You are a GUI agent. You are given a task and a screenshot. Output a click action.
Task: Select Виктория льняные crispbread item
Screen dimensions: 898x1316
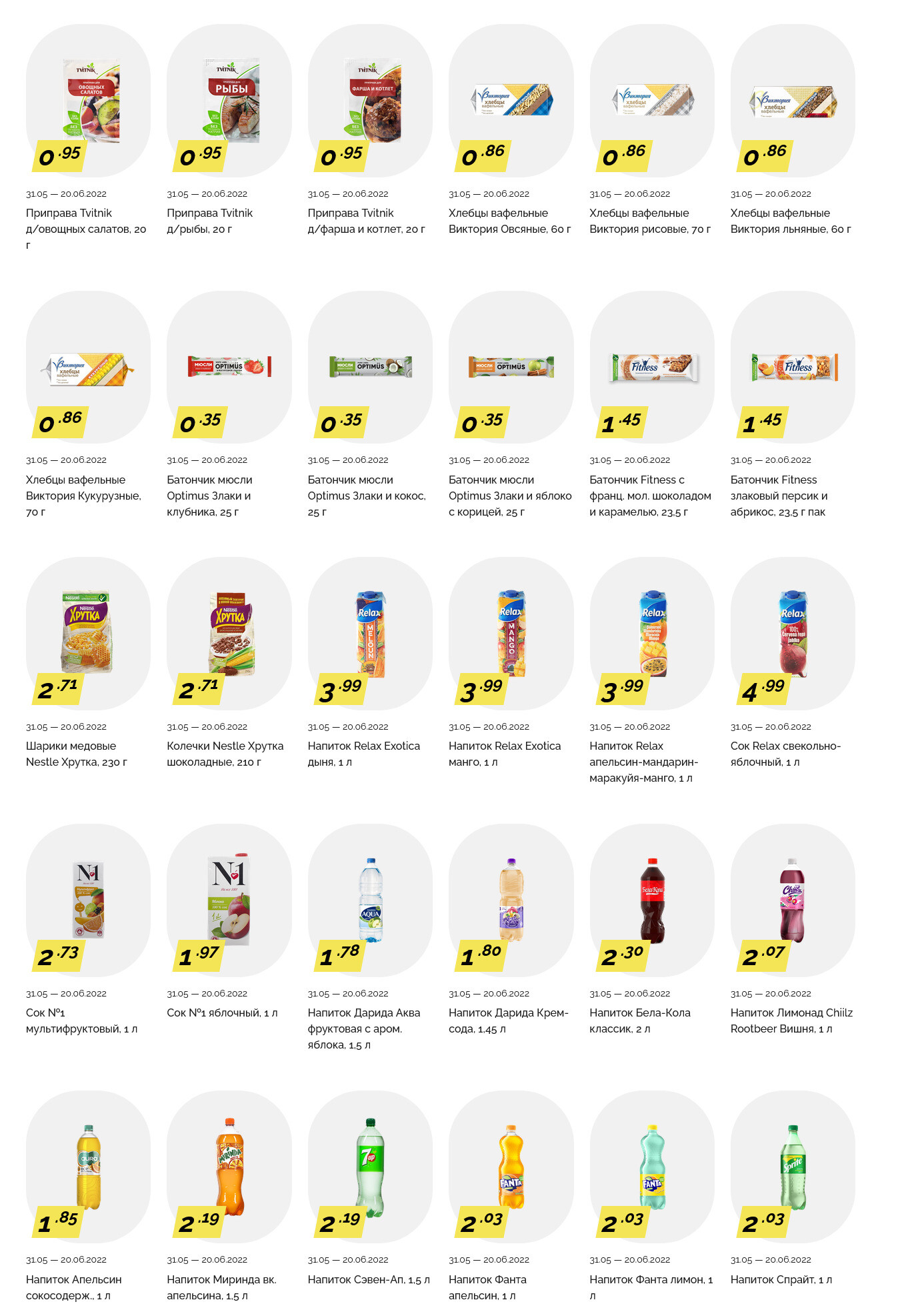pos(793,100)
